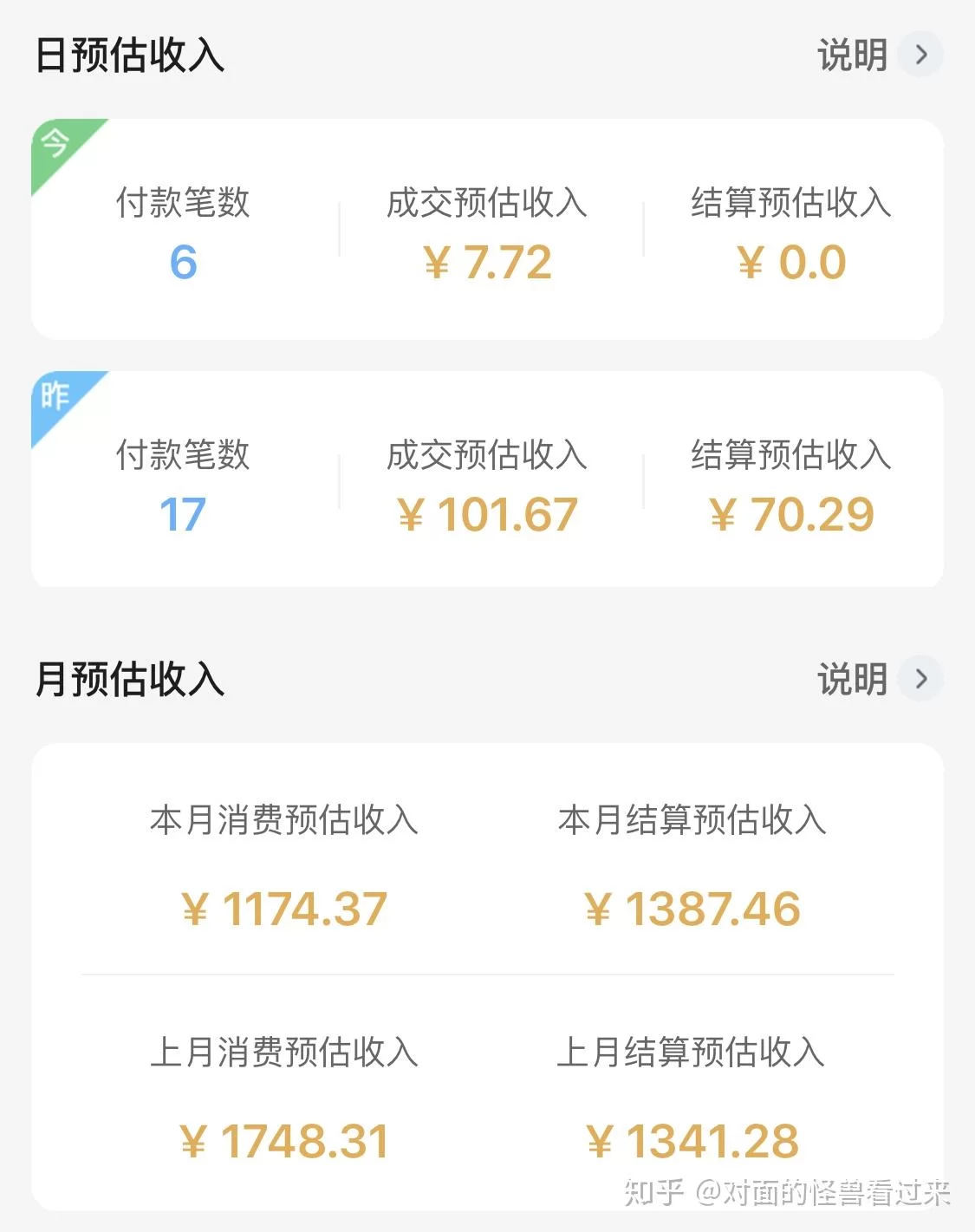Select today's 结算预估收入 value ¥ 0.0
975x1232 pixels.
point(791,260)
